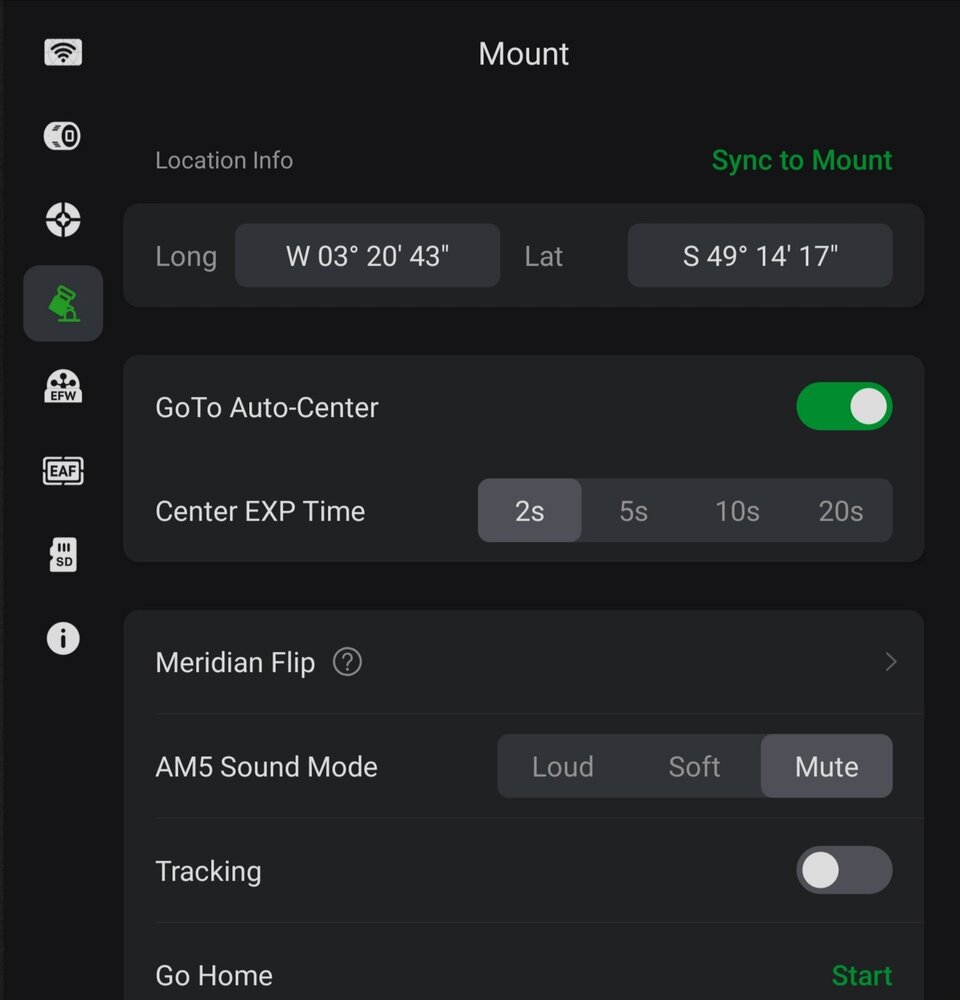This screenshot has height=1000, width=960.
Task: Open the guiding settings tab
Action: (63, 219)
